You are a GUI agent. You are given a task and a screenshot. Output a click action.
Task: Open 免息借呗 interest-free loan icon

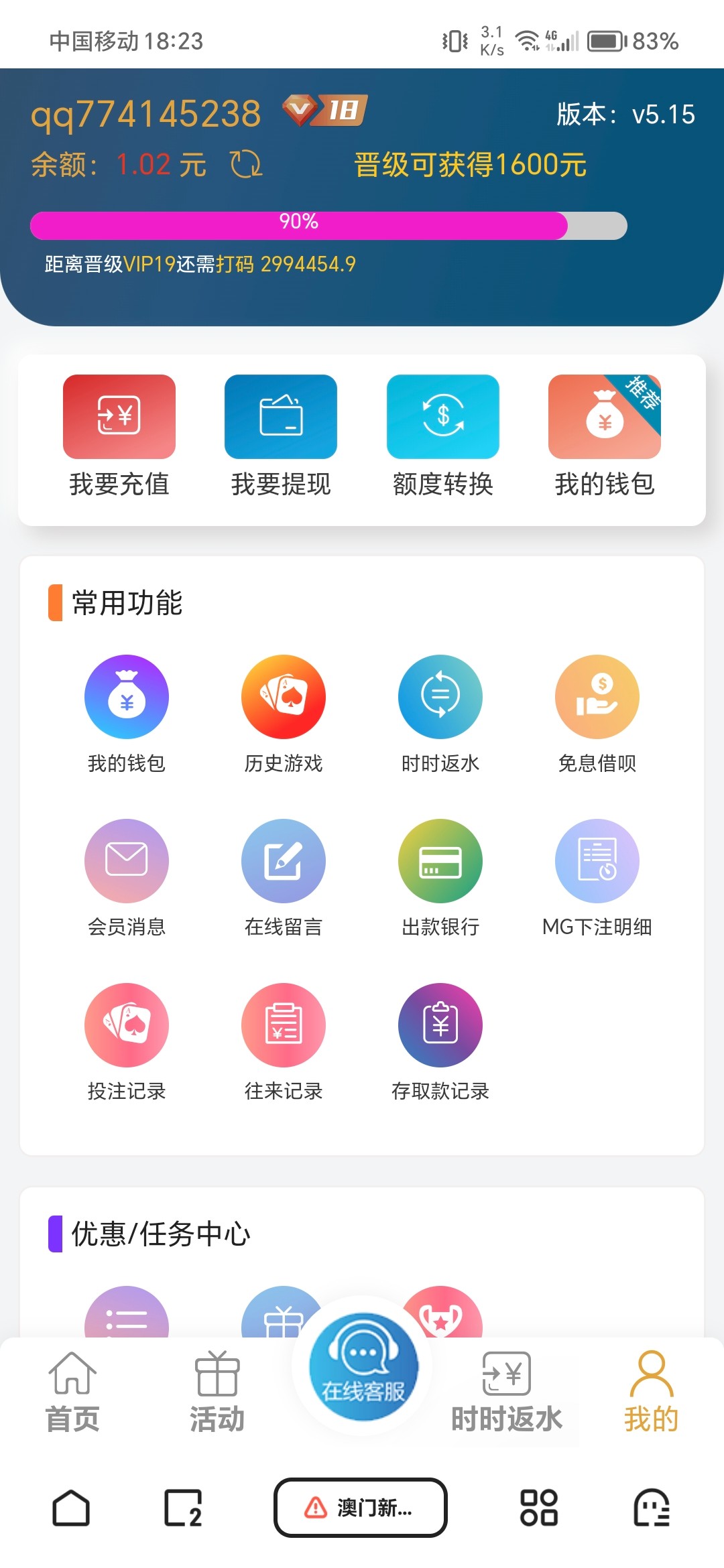pos(597,697)
